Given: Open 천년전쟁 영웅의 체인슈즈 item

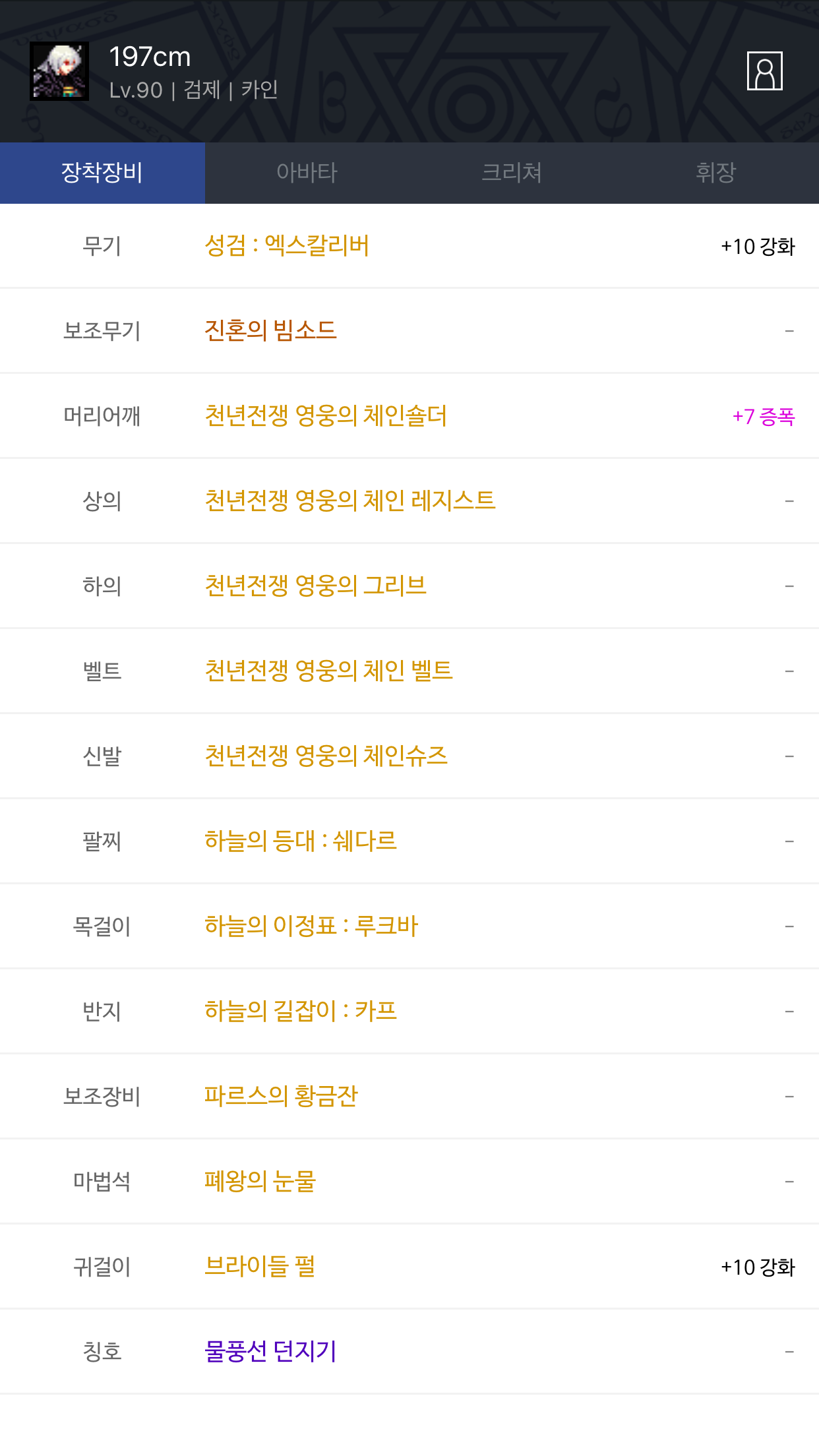Looking at the screenshot, I should tap(326, 756).
